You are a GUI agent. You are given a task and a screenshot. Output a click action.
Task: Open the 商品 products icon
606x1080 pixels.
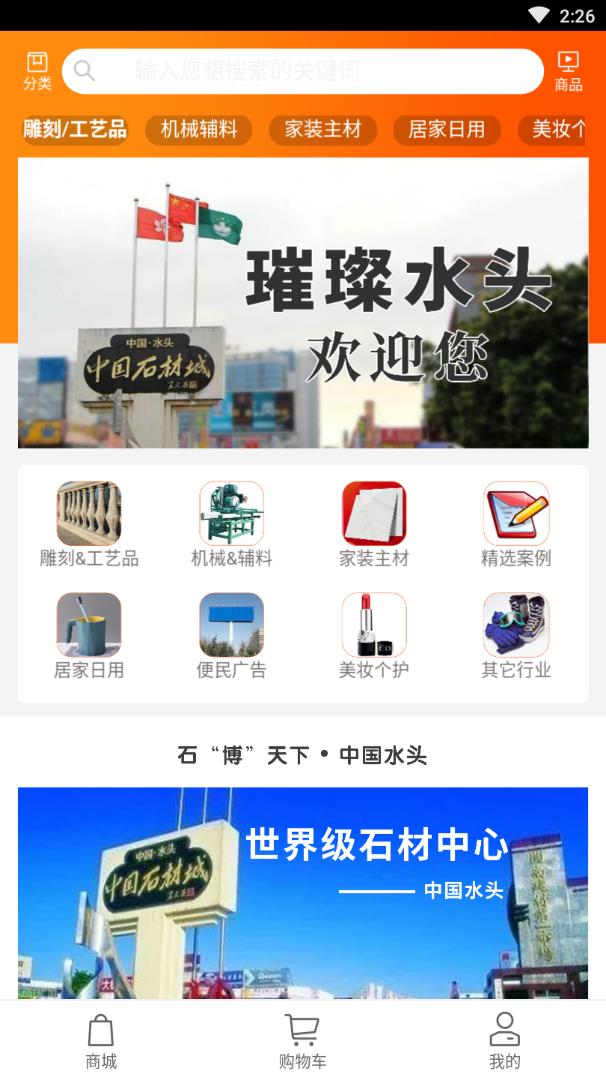pyautogui.click(x=568, y=71)
